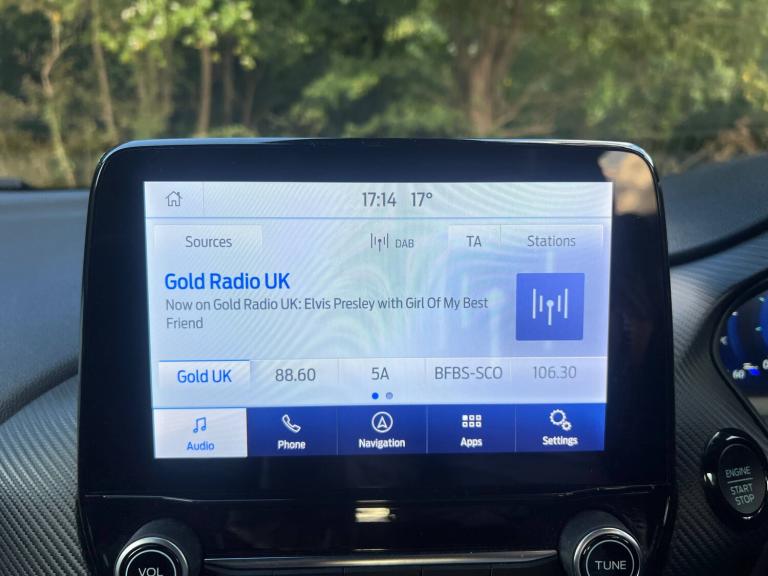Select the 5A preset
The width and height of the screenshot is (768, 576).
pos(380,374)
